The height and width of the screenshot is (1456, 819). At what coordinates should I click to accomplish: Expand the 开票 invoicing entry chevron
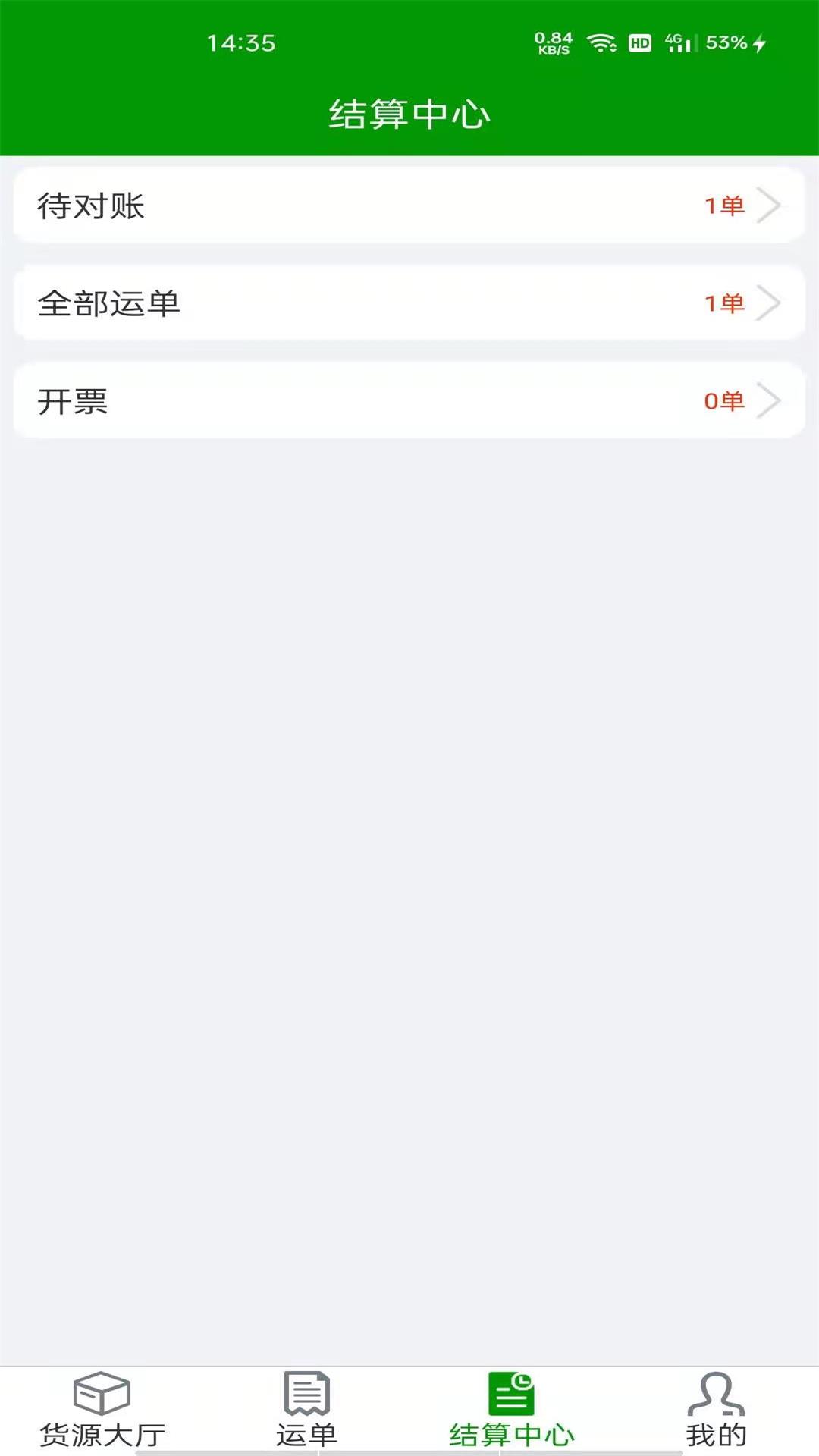click(x=773, y=401)
